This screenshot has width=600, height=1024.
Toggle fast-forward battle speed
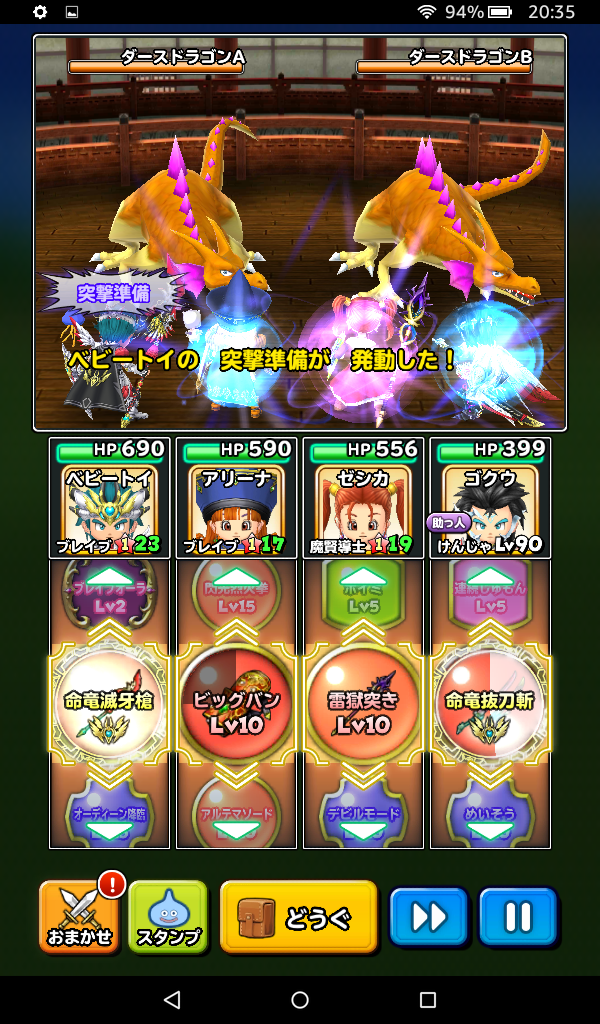[428, 917]
